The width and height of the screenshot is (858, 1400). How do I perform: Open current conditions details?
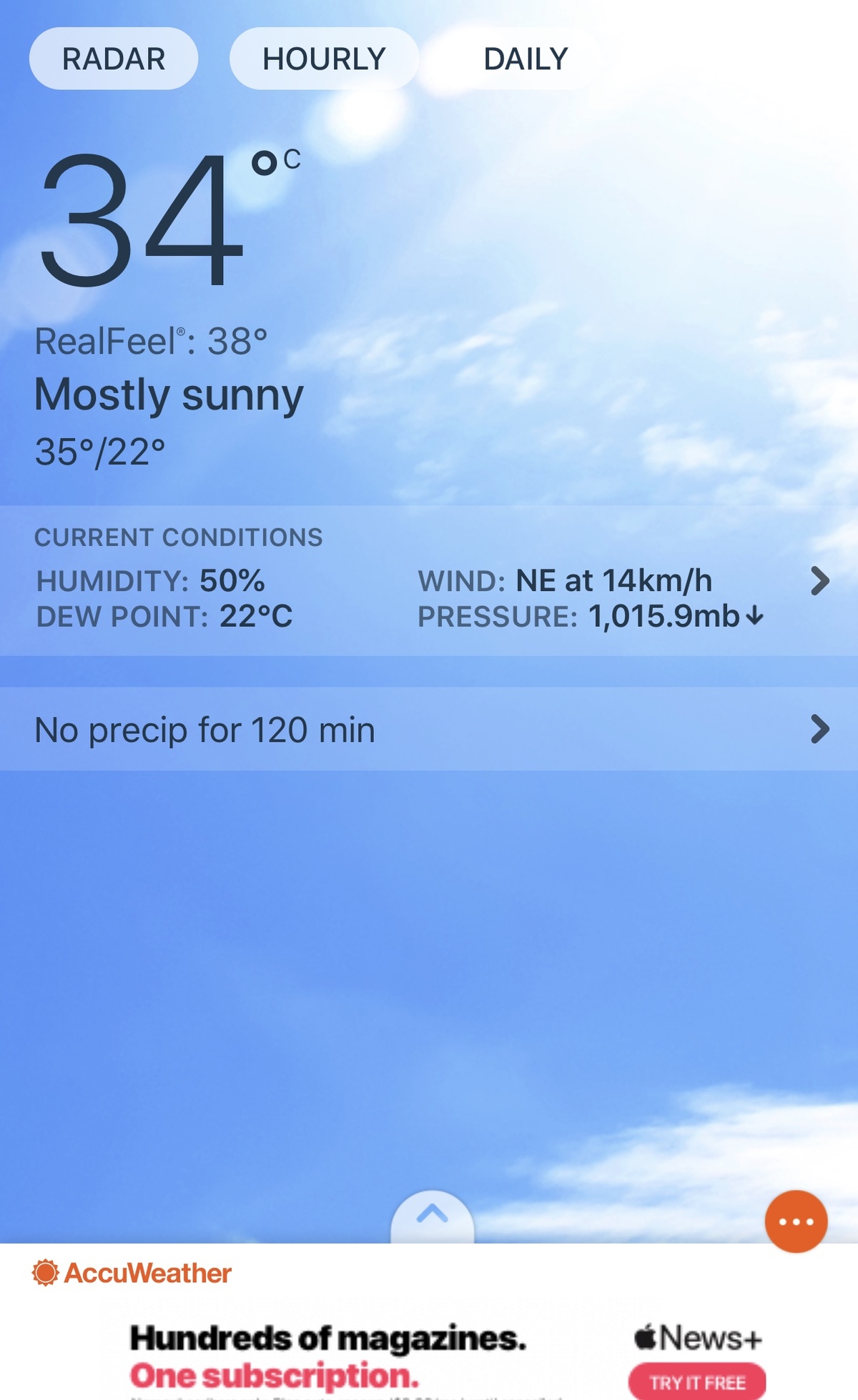click(819, 581)
